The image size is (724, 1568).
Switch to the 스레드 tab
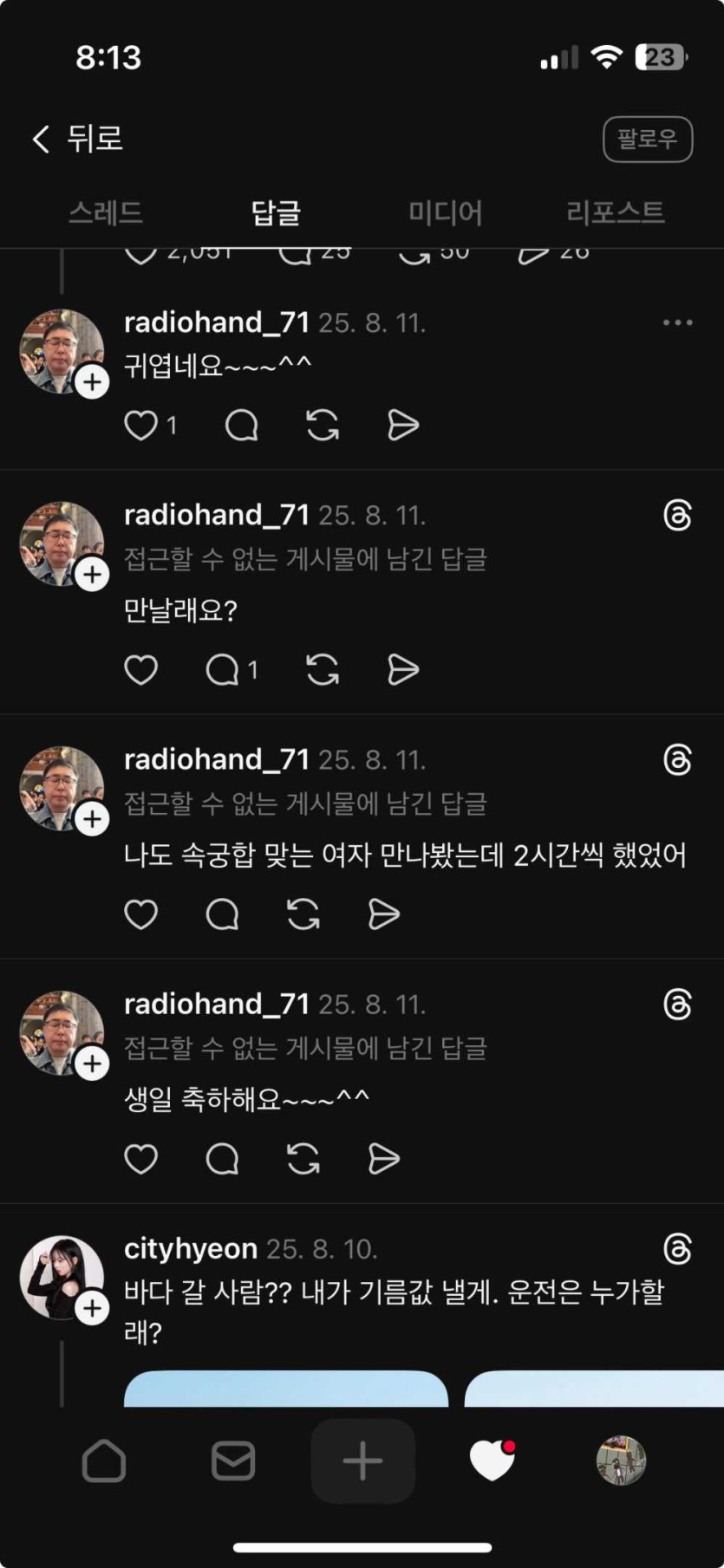[x=106, y=212]
